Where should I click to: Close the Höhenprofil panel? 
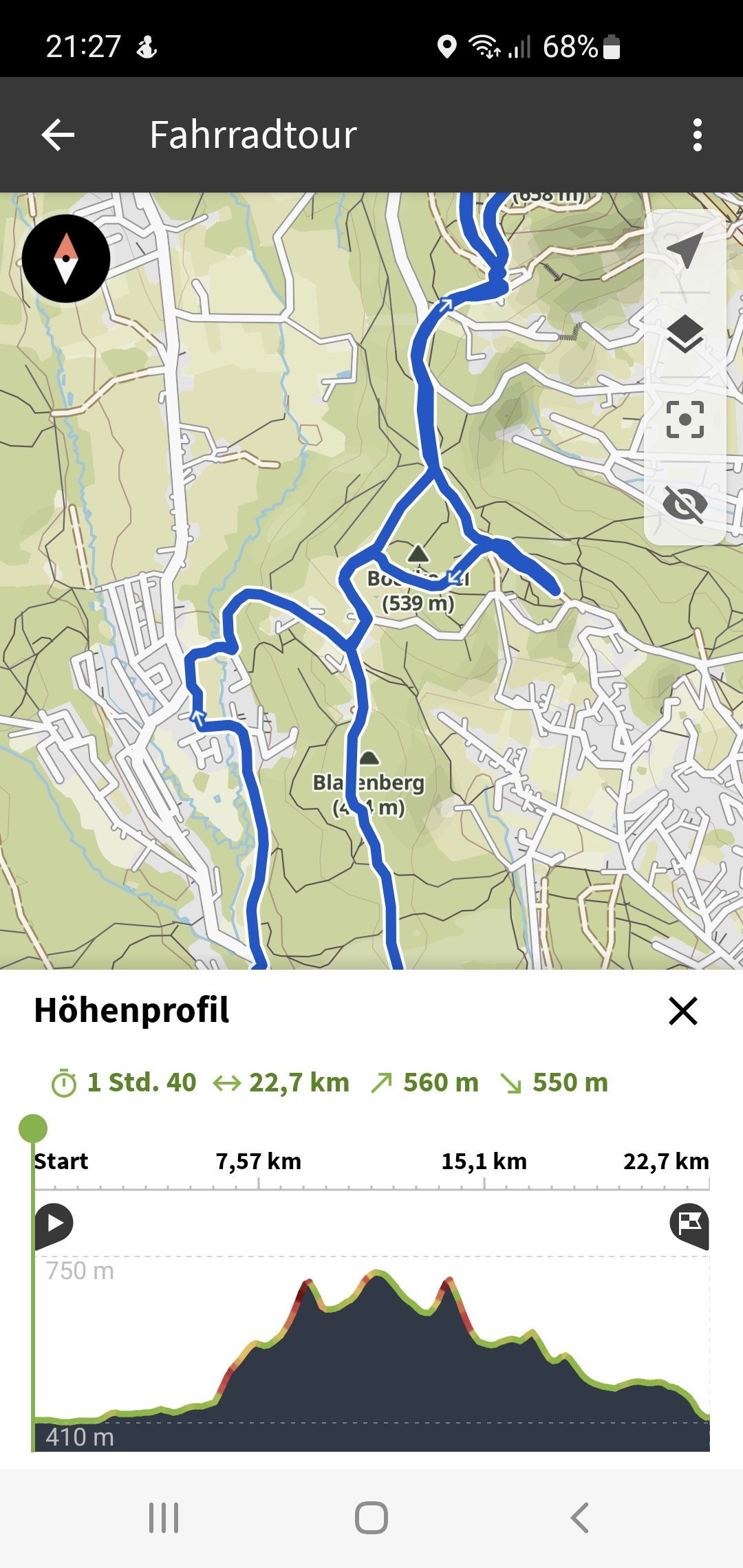tap(683, 1011)
